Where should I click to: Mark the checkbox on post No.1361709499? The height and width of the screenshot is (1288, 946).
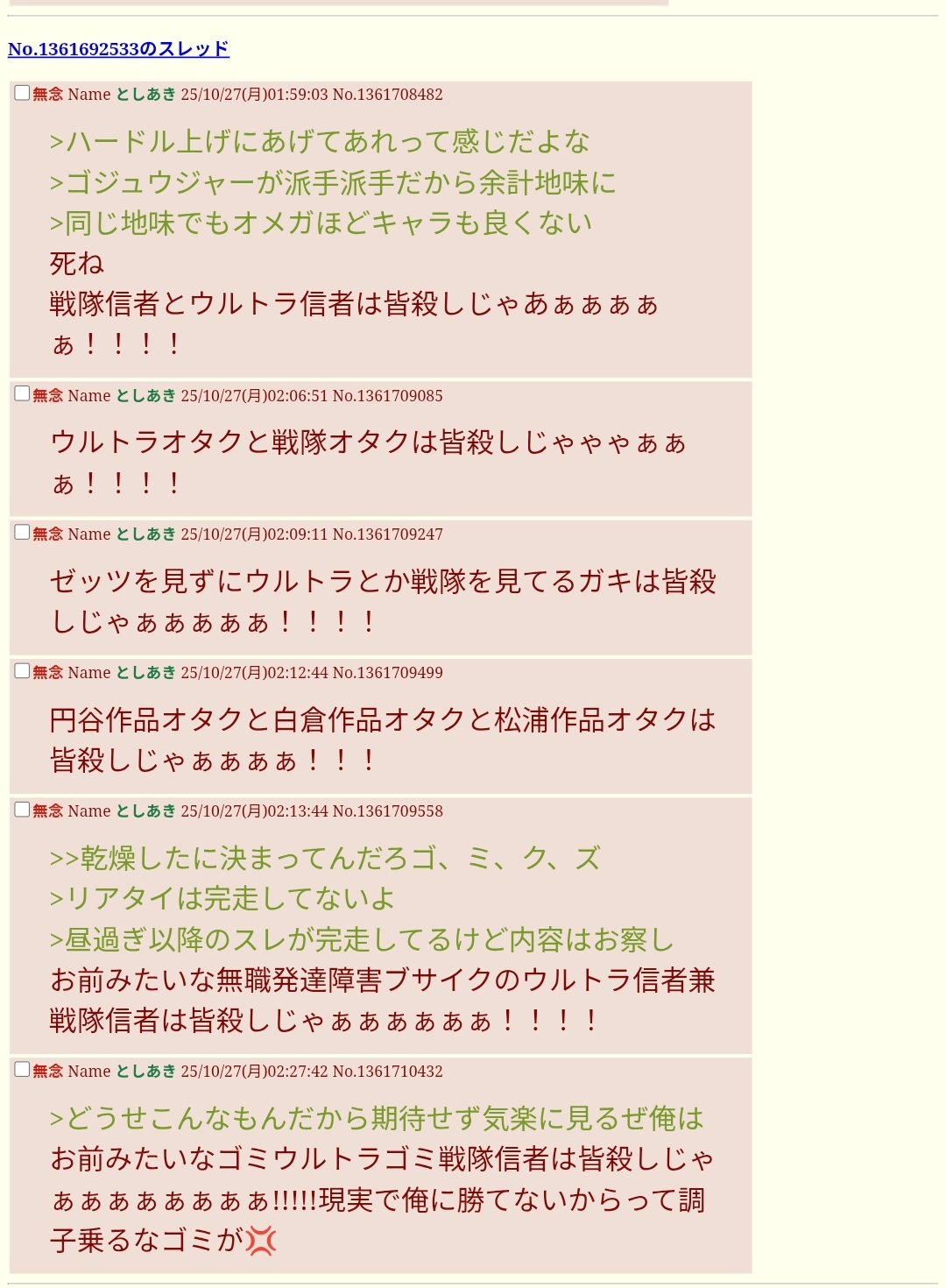point(22,671)
